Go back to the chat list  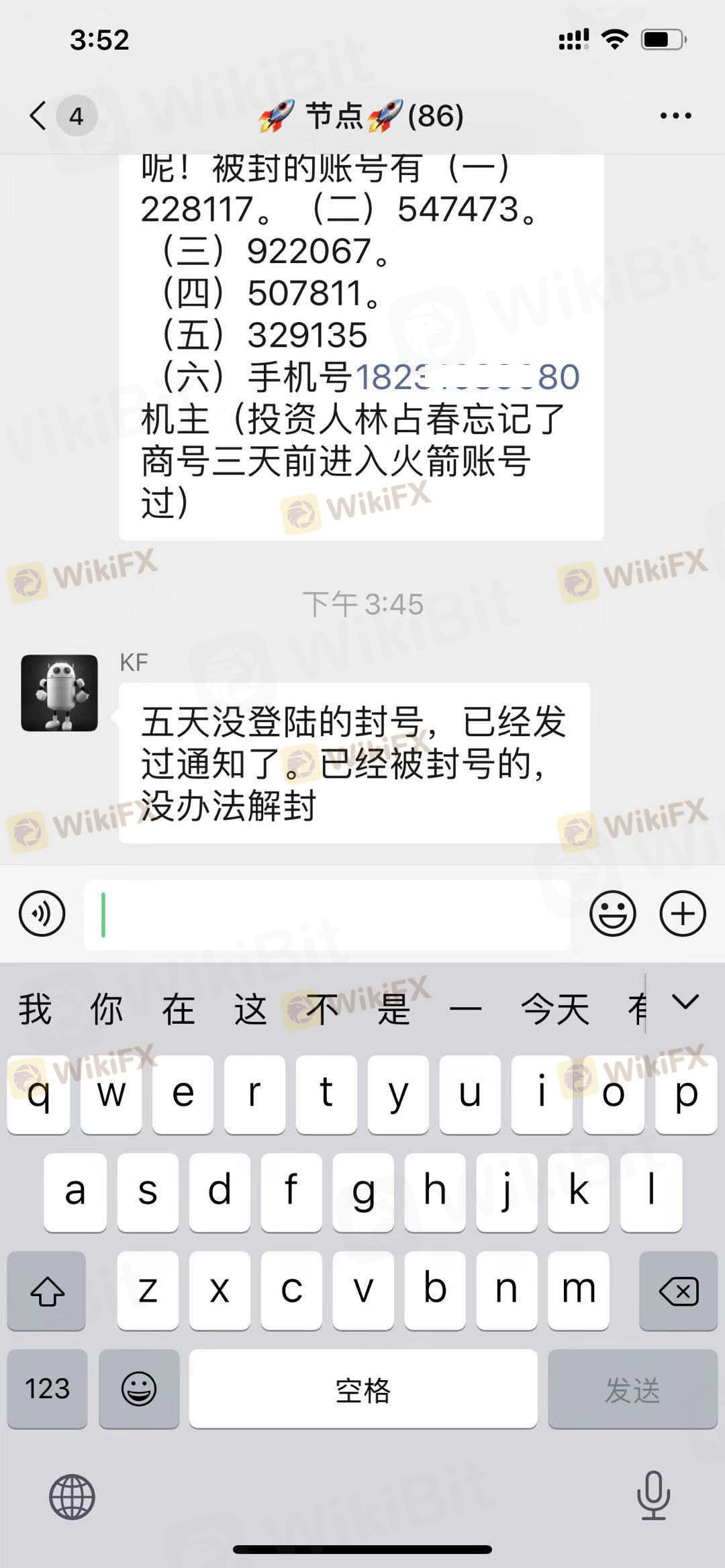point(39,115)
